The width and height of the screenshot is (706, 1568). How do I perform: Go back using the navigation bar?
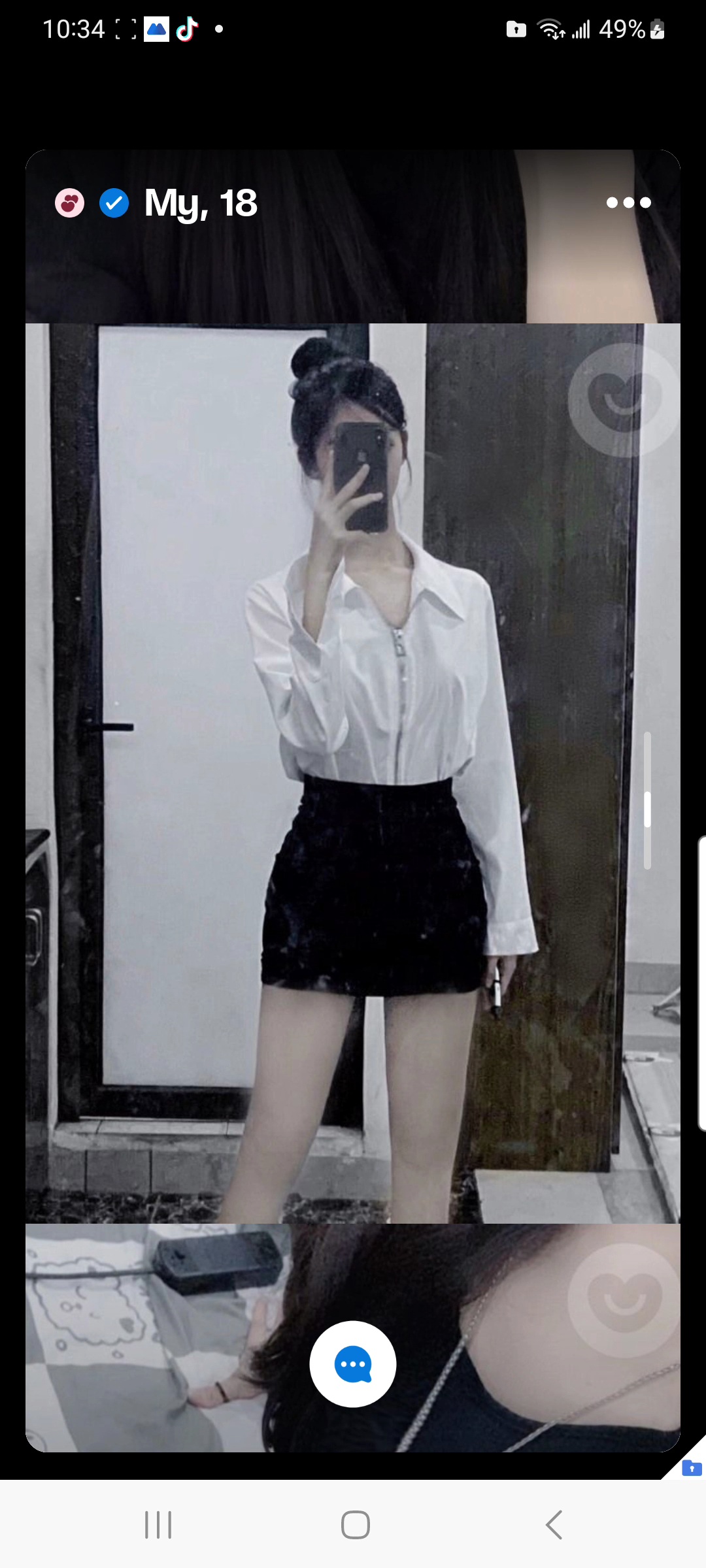click(x=554, y=1525)
